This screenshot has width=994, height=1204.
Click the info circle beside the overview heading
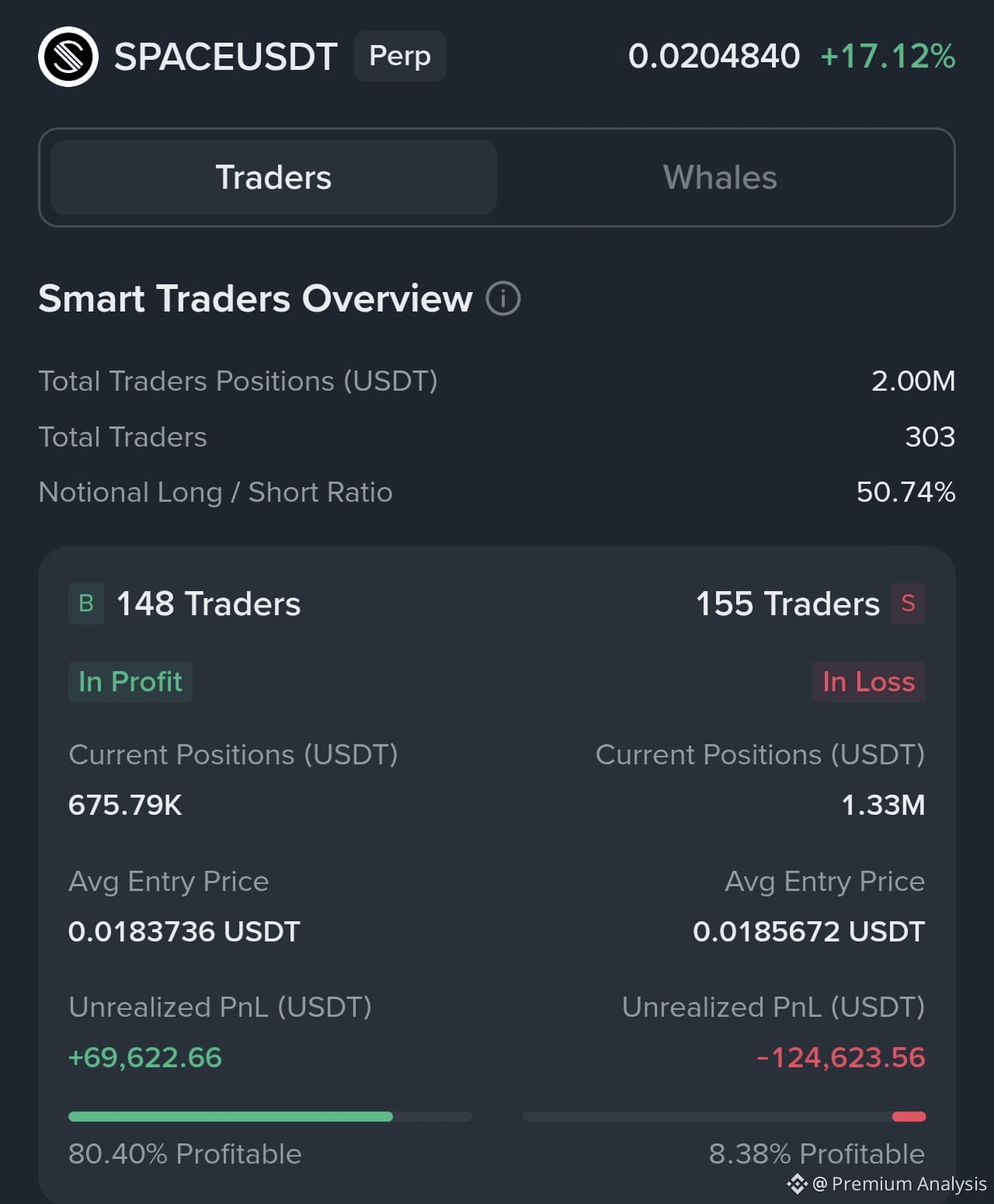(x=503, y=298)
